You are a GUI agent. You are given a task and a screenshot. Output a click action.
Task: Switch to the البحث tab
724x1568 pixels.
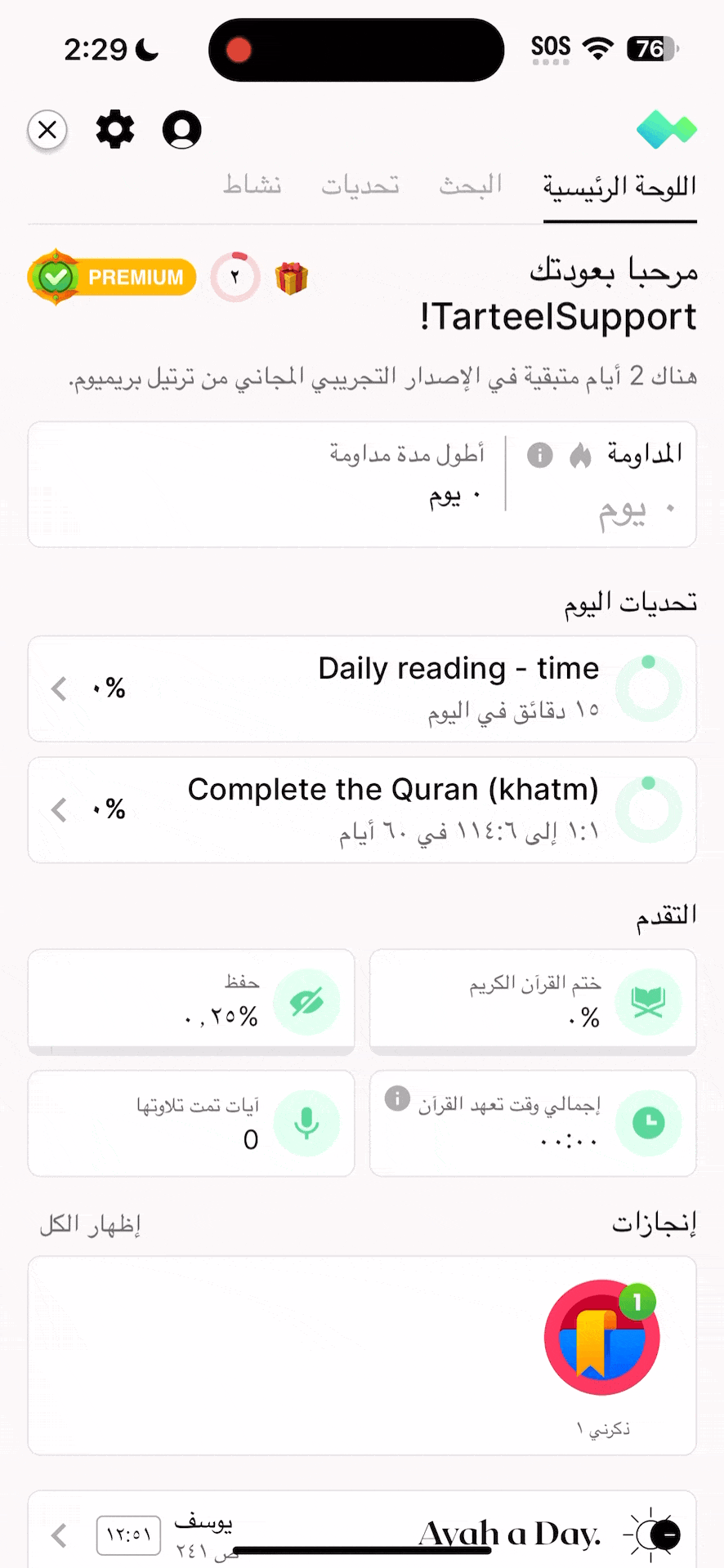470,186
